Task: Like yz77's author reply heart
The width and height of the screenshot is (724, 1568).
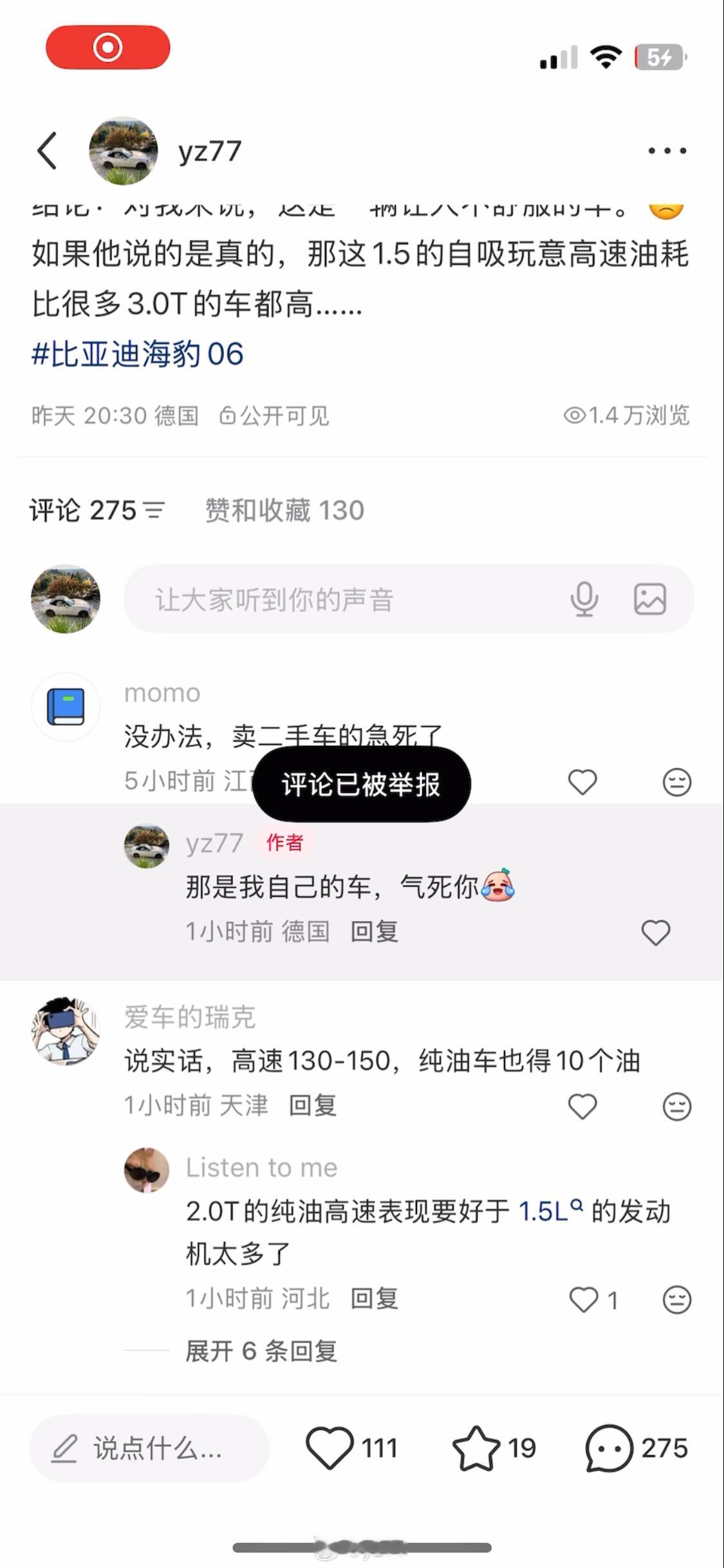Action: [656, 931]
